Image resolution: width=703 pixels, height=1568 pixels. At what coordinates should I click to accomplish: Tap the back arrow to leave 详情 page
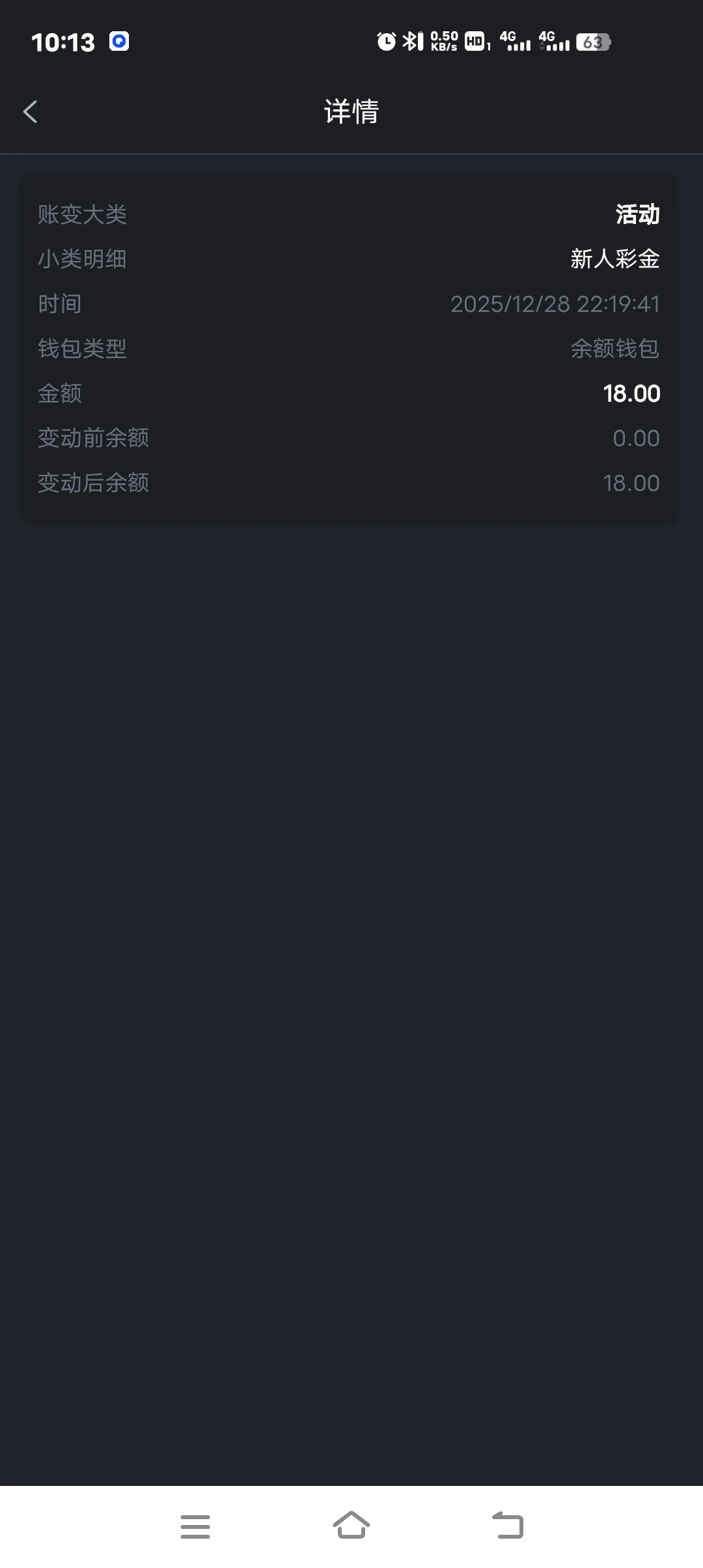coord(29,111)
